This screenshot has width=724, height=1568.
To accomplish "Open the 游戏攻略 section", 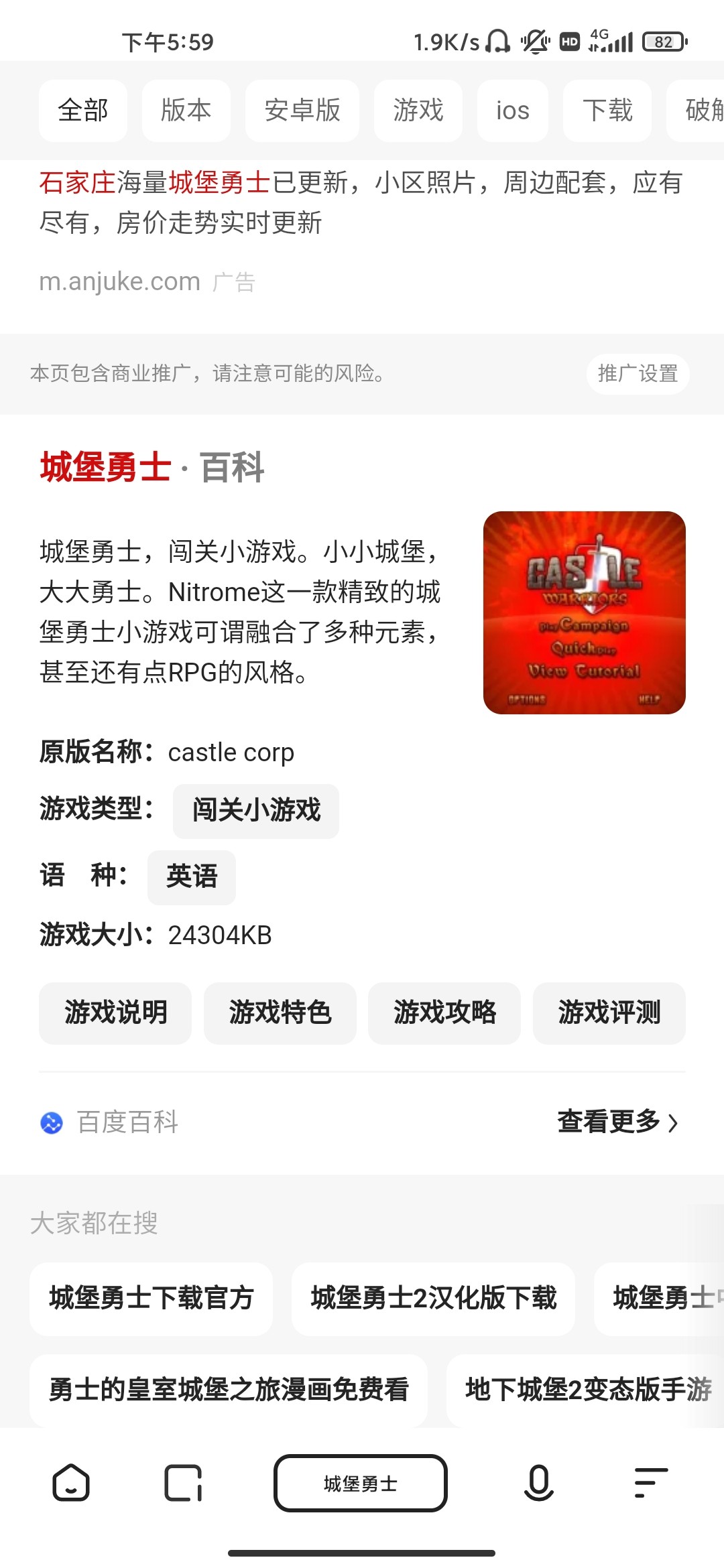I will (x=444, y=1013).
